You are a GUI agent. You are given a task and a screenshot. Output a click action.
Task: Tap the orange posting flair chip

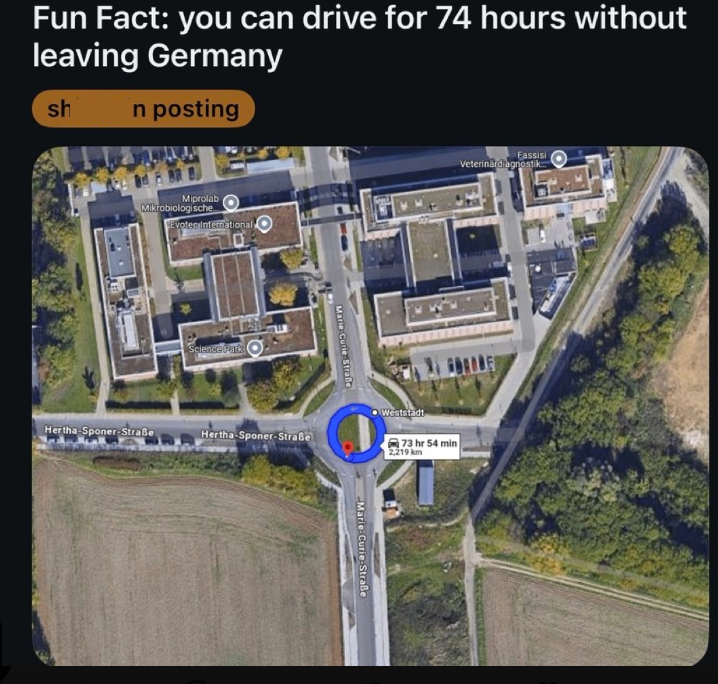[143, 109]
